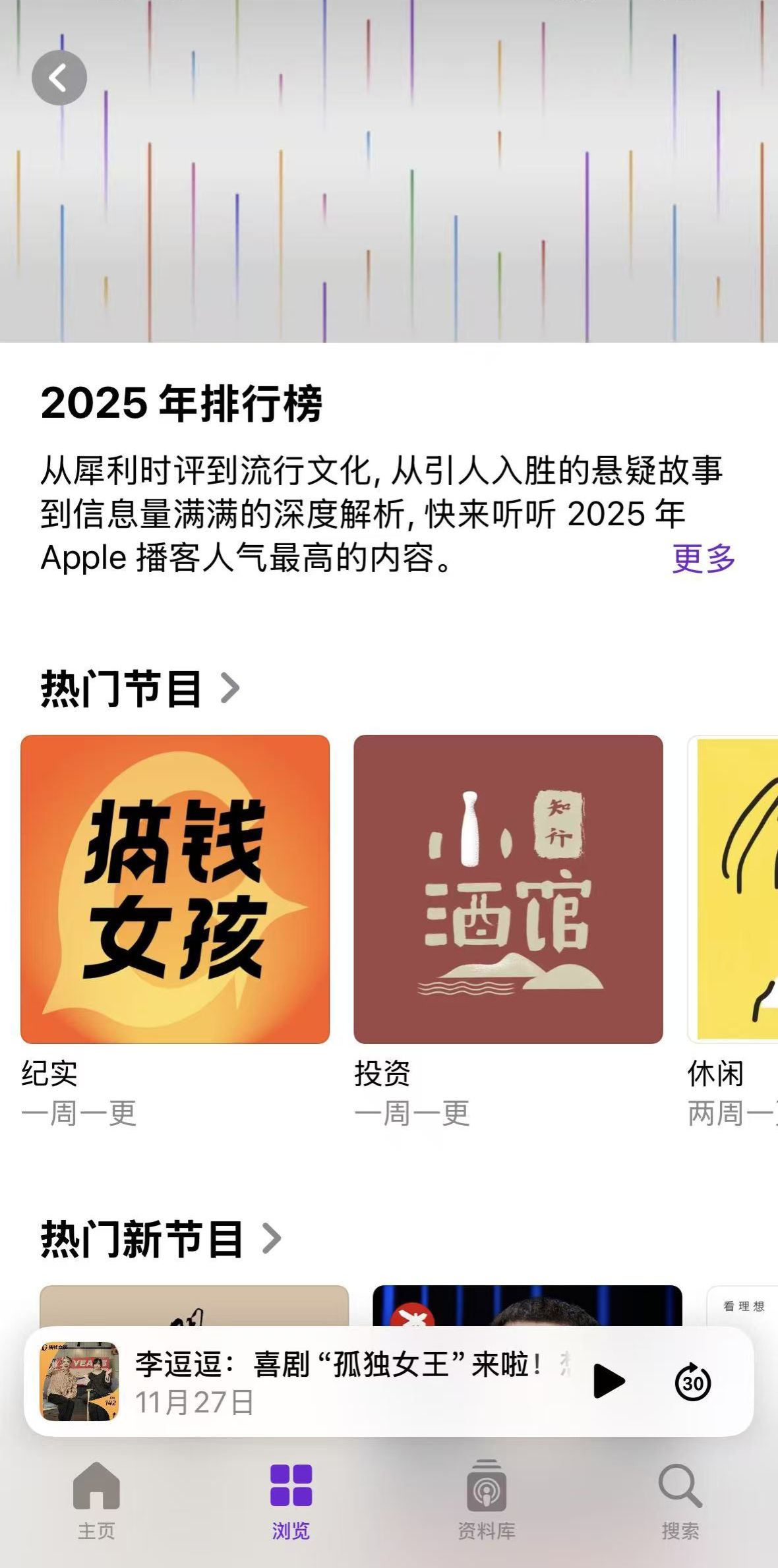This screenshot has width=778, height=1568.
Task: Go back using the top-left arrow
Action: pos(59,78)
